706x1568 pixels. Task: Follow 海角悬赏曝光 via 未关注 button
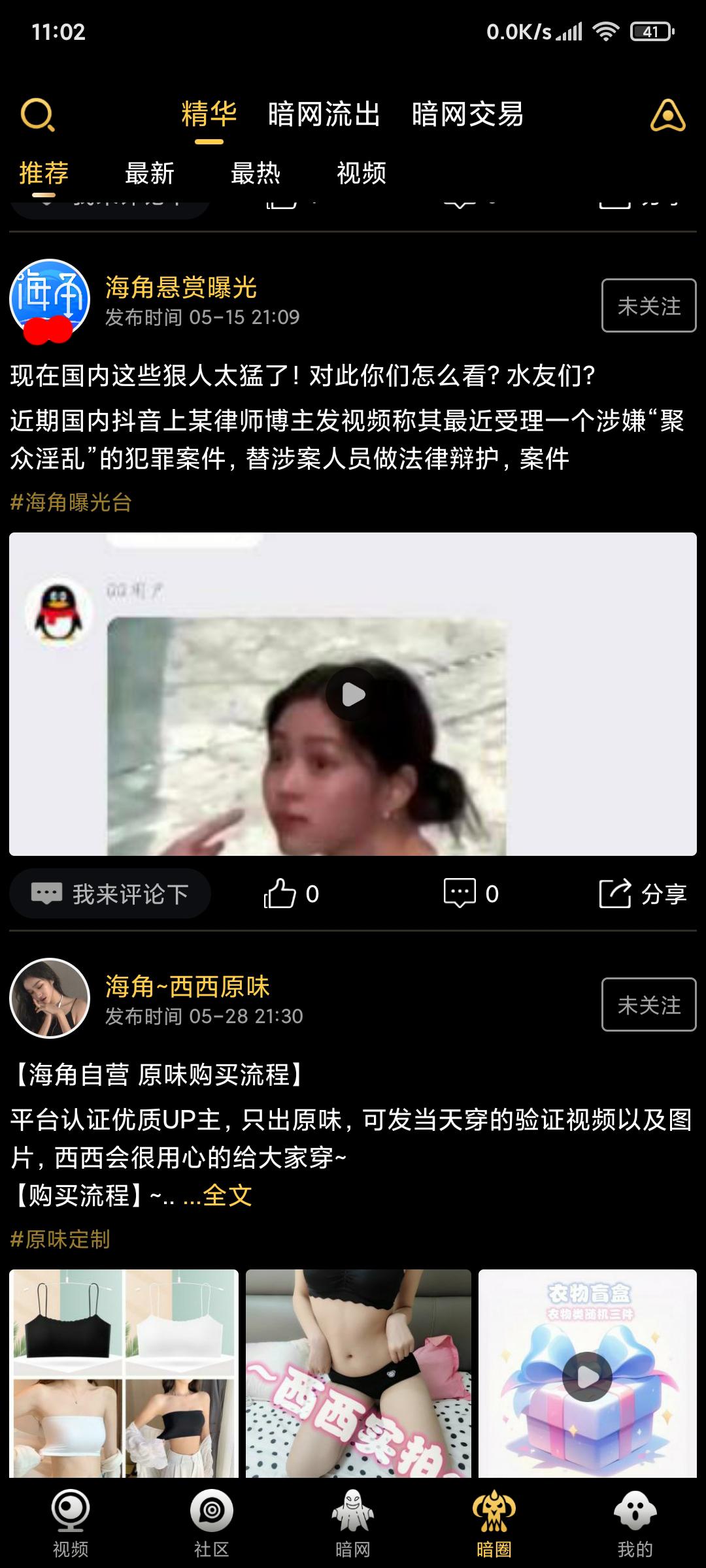point(648,306)
